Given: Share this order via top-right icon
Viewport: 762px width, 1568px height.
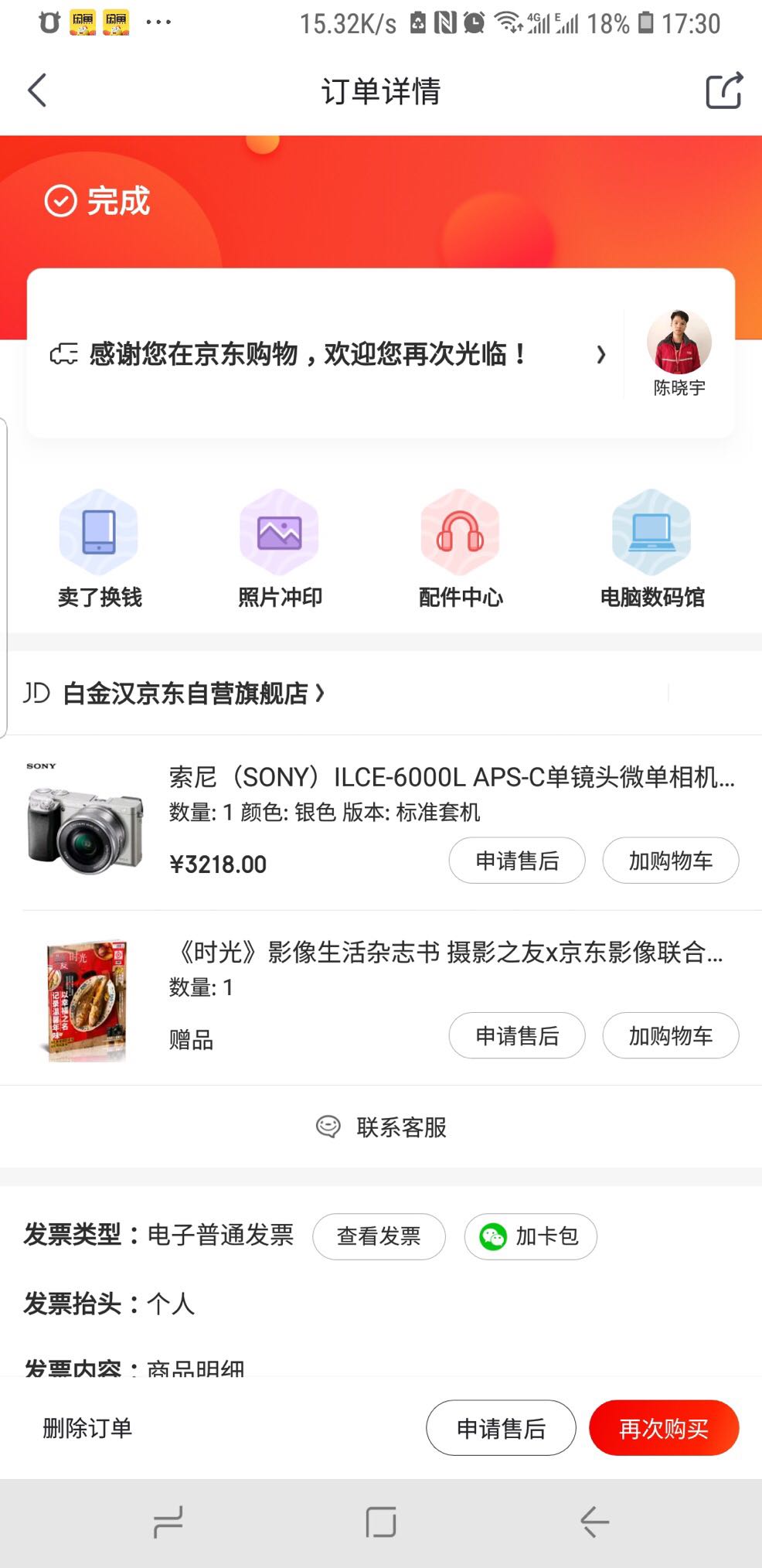Looking at the screenshot, I should [724, 90].
